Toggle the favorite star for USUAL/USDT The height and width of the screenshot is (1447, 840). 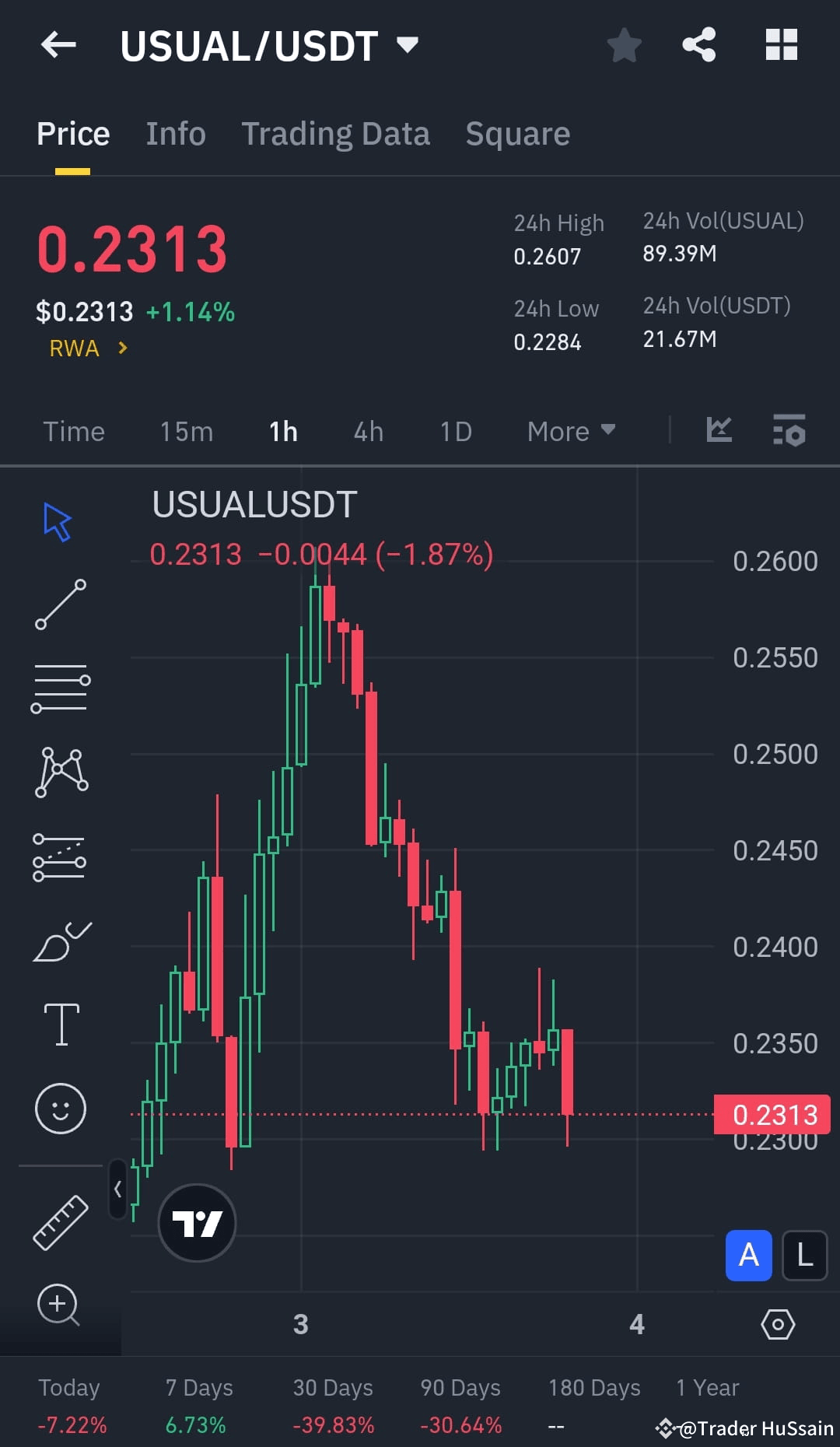[625, 45]
